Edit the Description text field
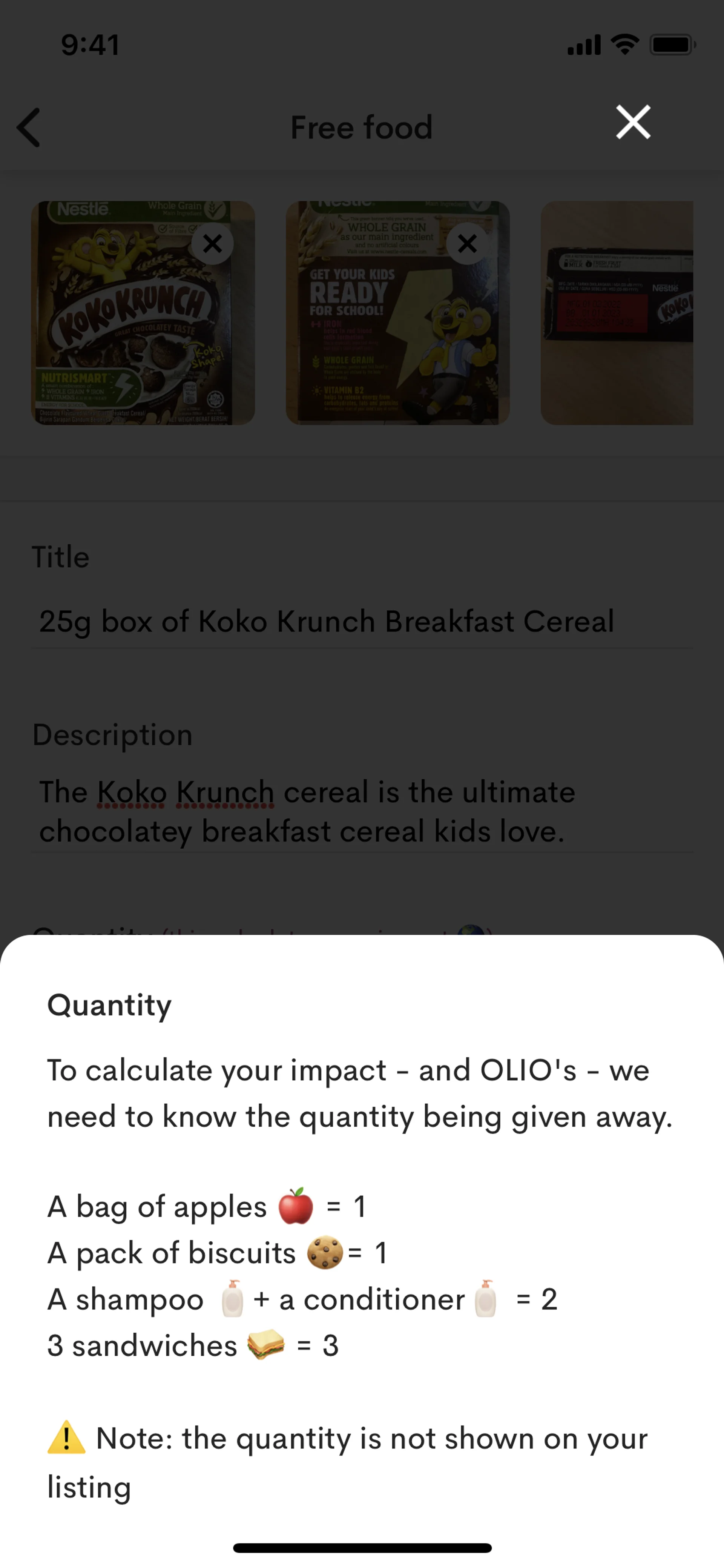The image size is (724, 1568). 361,811
